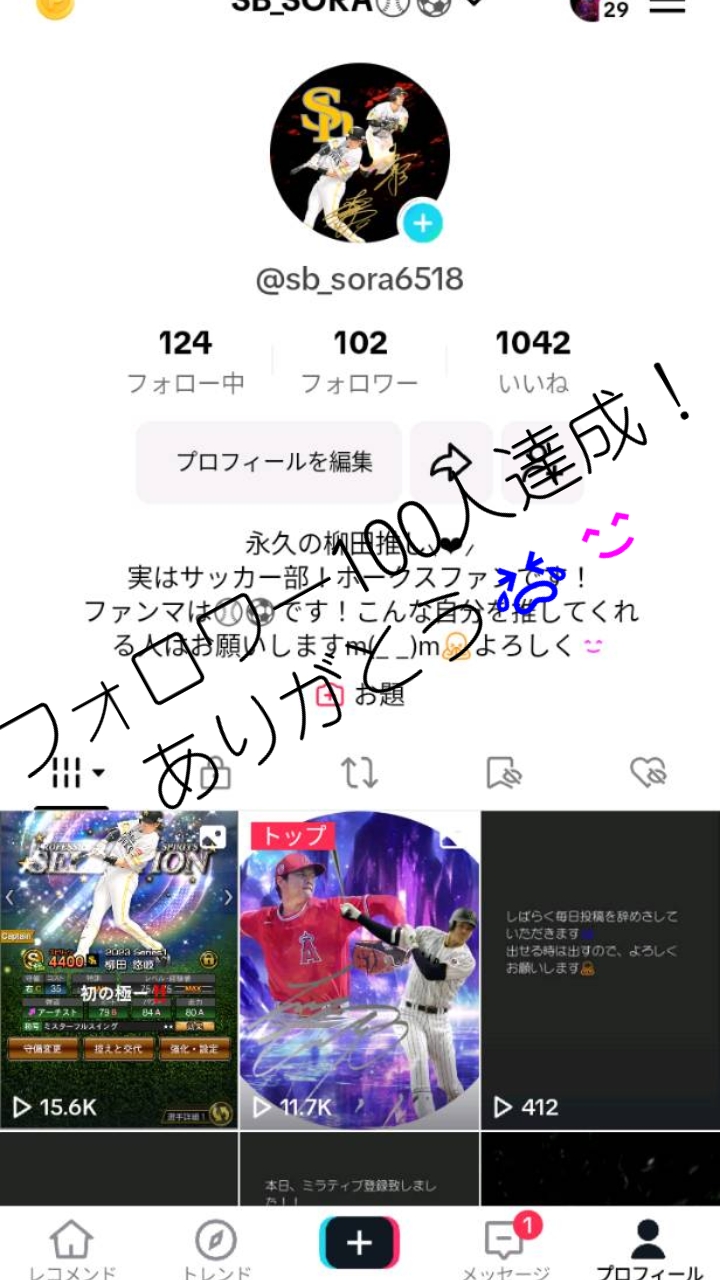Switch to the posted videos grid tab
Image resolution: width=720 pixels, height=1280 pixels.
[x=72, y=772]
